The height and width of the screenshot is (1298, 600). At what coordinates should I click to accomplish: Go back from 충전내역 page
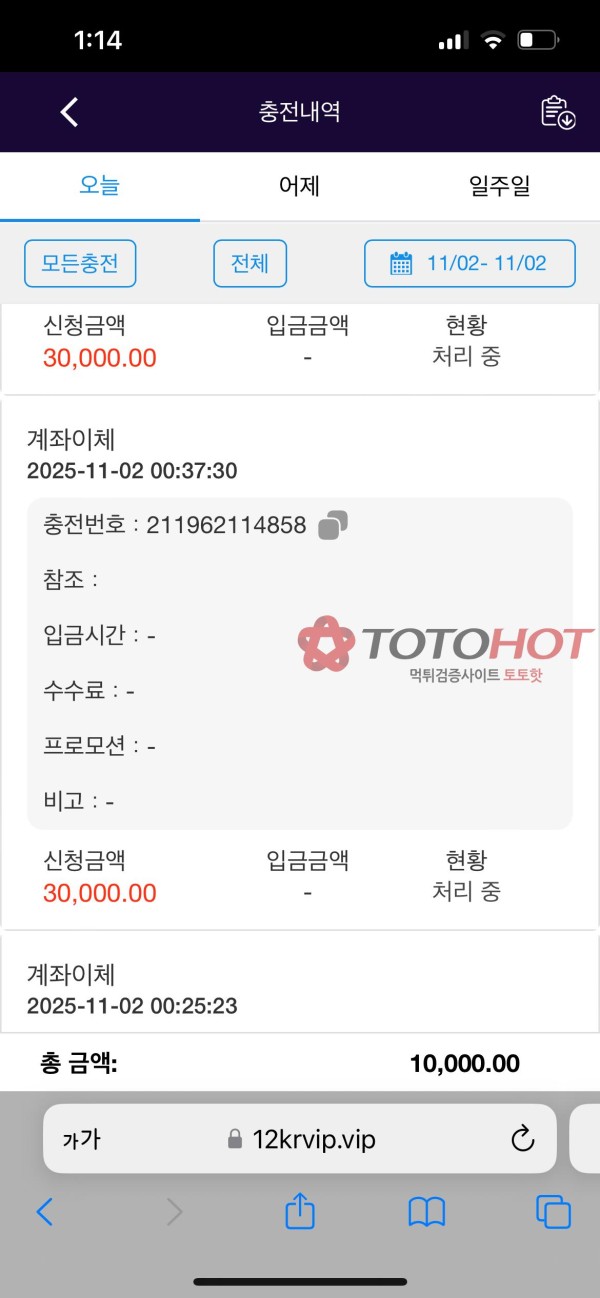(69, 112)
